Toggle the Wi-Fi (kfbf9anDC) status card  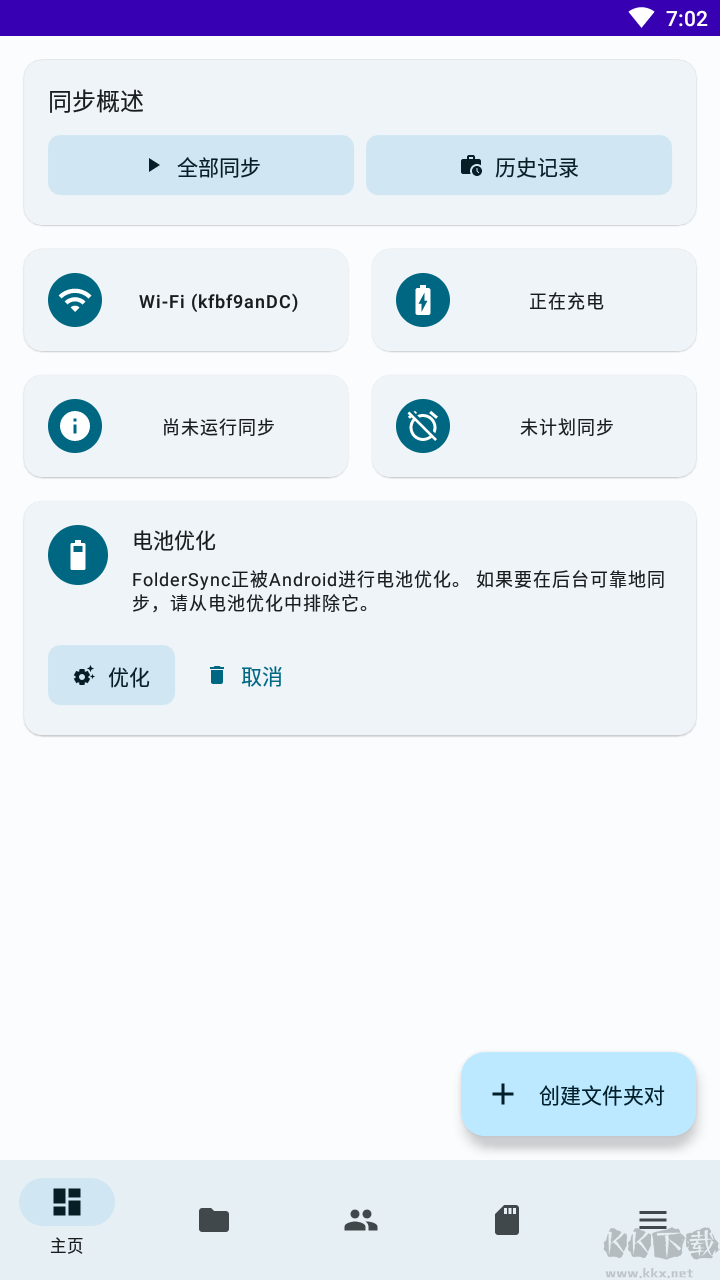pyautogui.click(x=185, y=299)
